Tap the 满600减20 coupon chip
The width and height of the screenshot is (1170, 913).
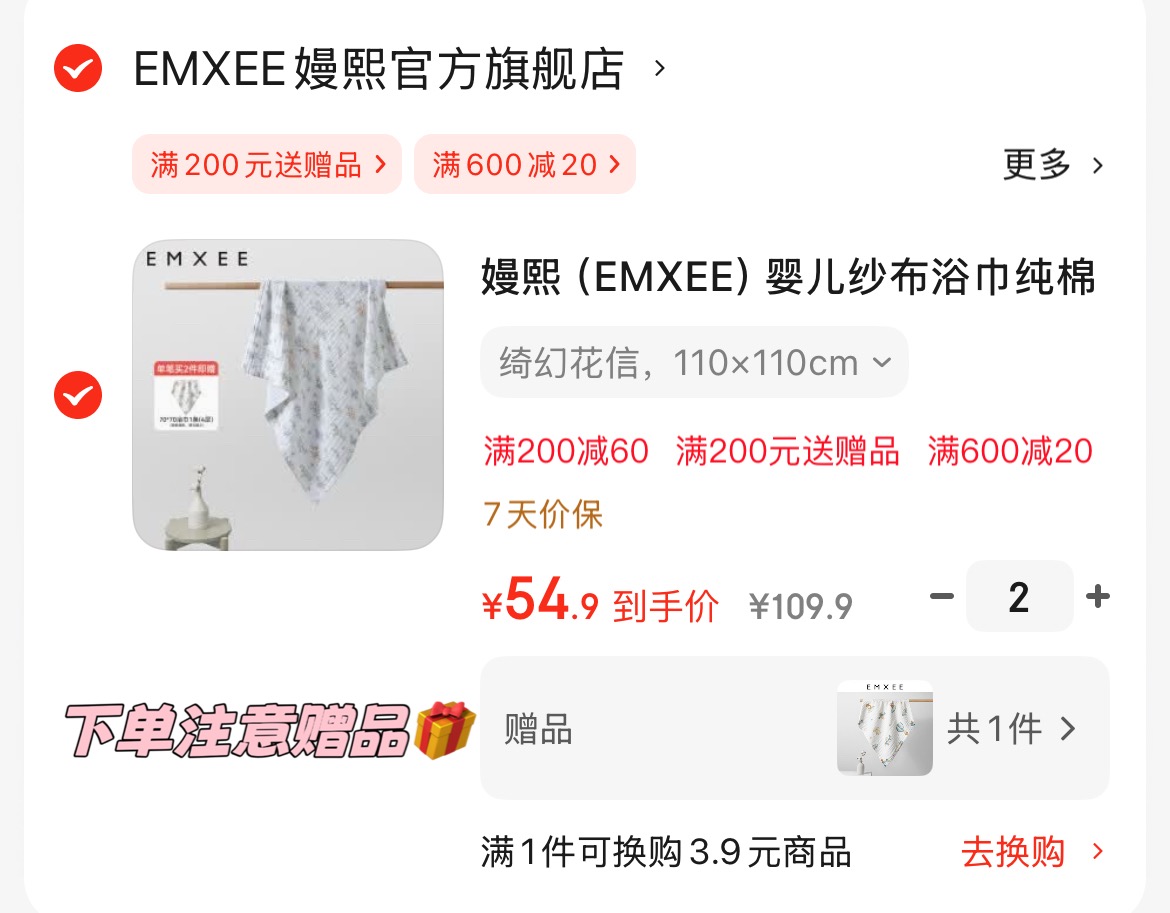tap(525, 164)
